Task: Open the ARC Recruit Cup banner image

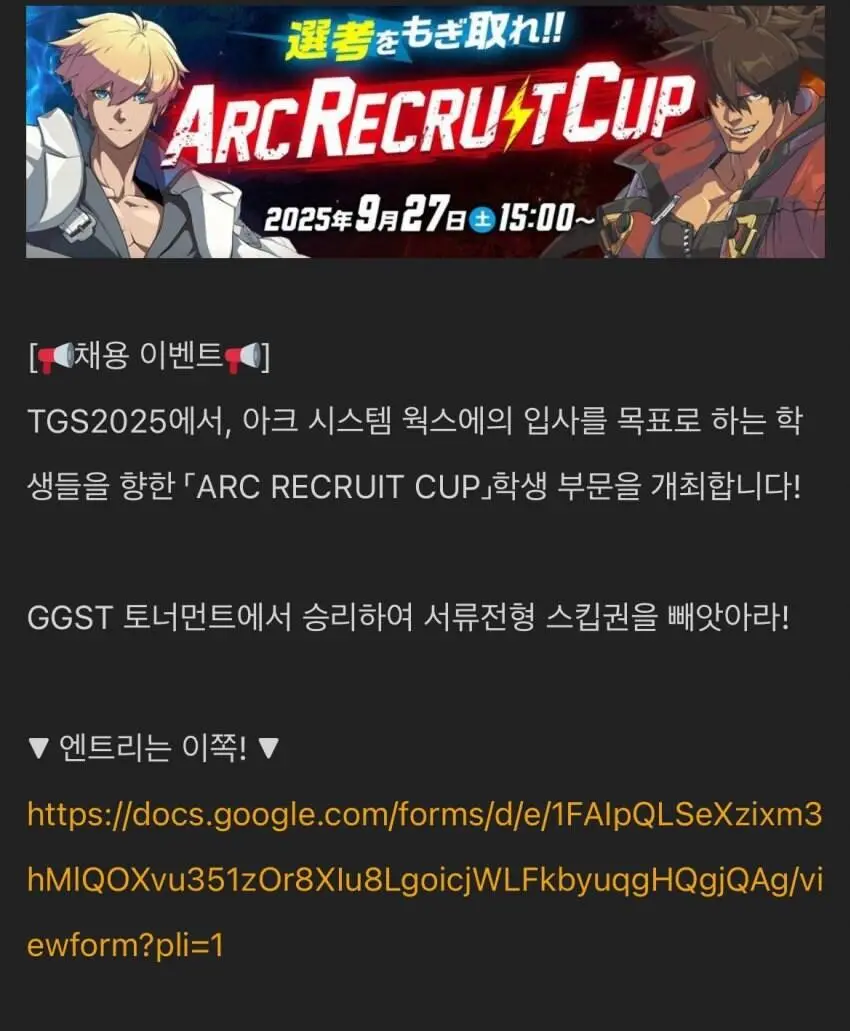Action: [425, 132]
